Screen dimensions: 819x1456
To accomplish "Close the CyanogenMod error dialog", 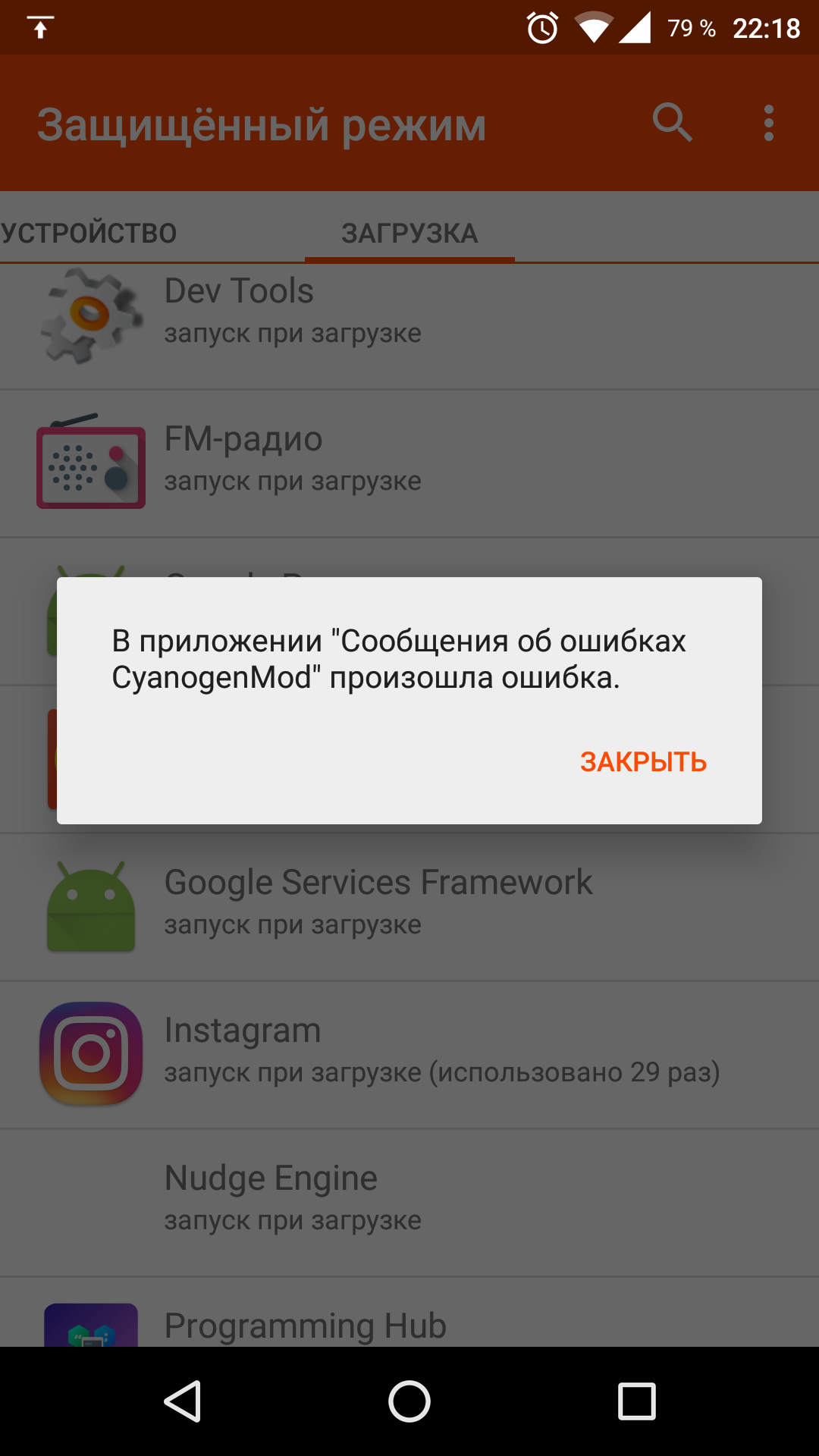I will tap(643, 761).
